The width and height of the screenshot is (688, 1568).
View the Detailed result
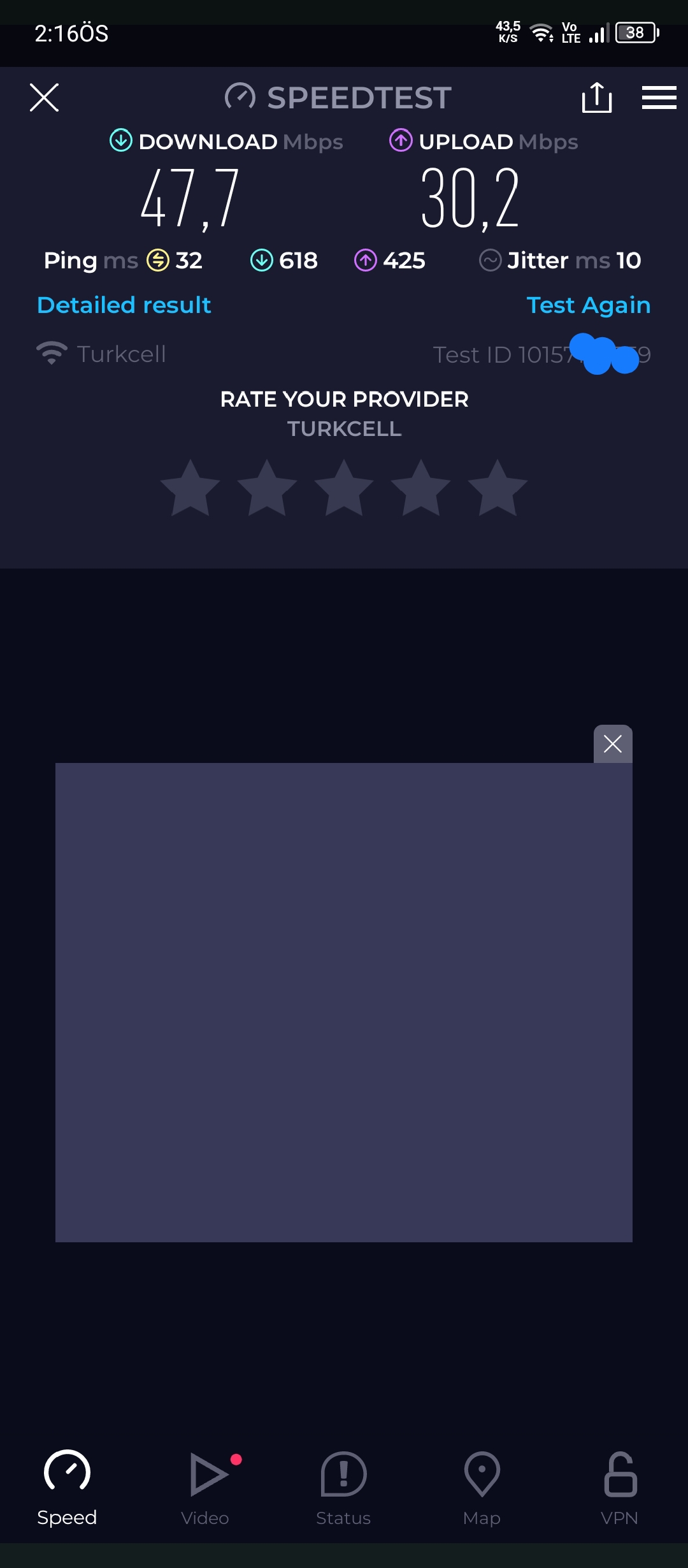pos(124,305)
